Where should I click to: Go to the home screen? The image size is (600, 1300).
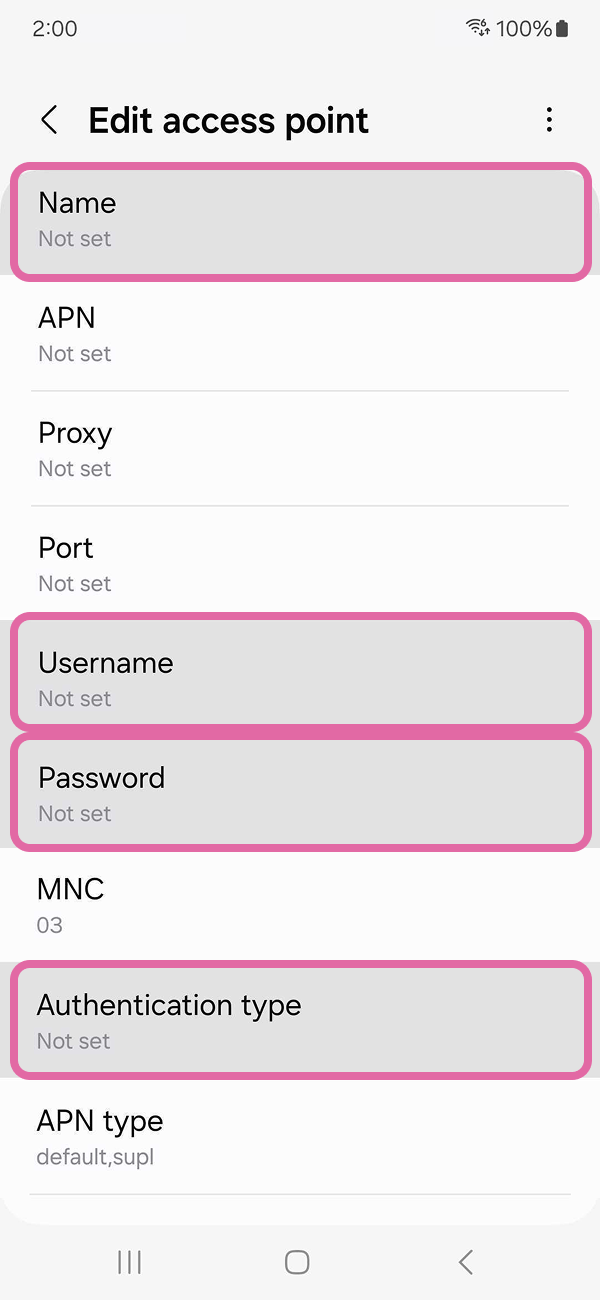(297, 1262)
